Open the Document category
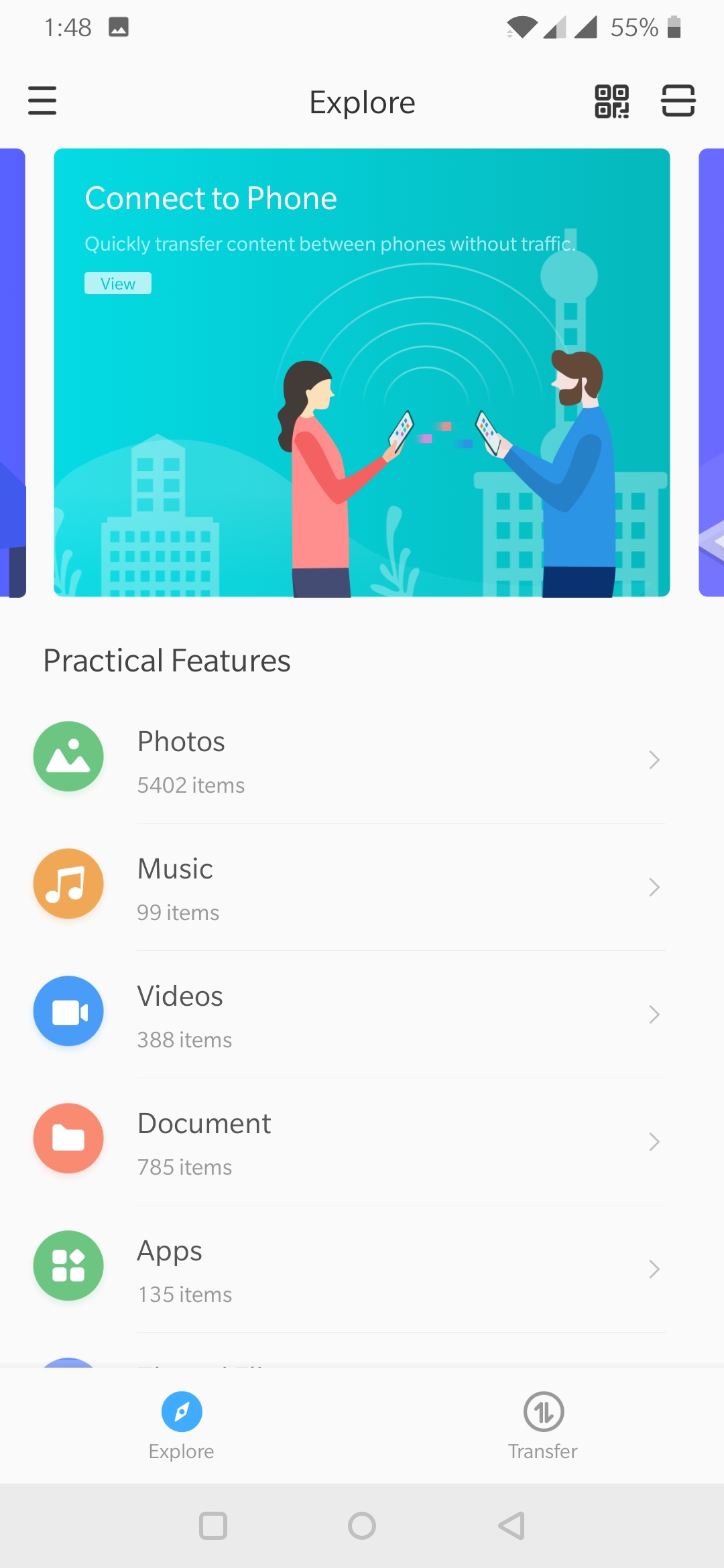 pos(349,1142)
